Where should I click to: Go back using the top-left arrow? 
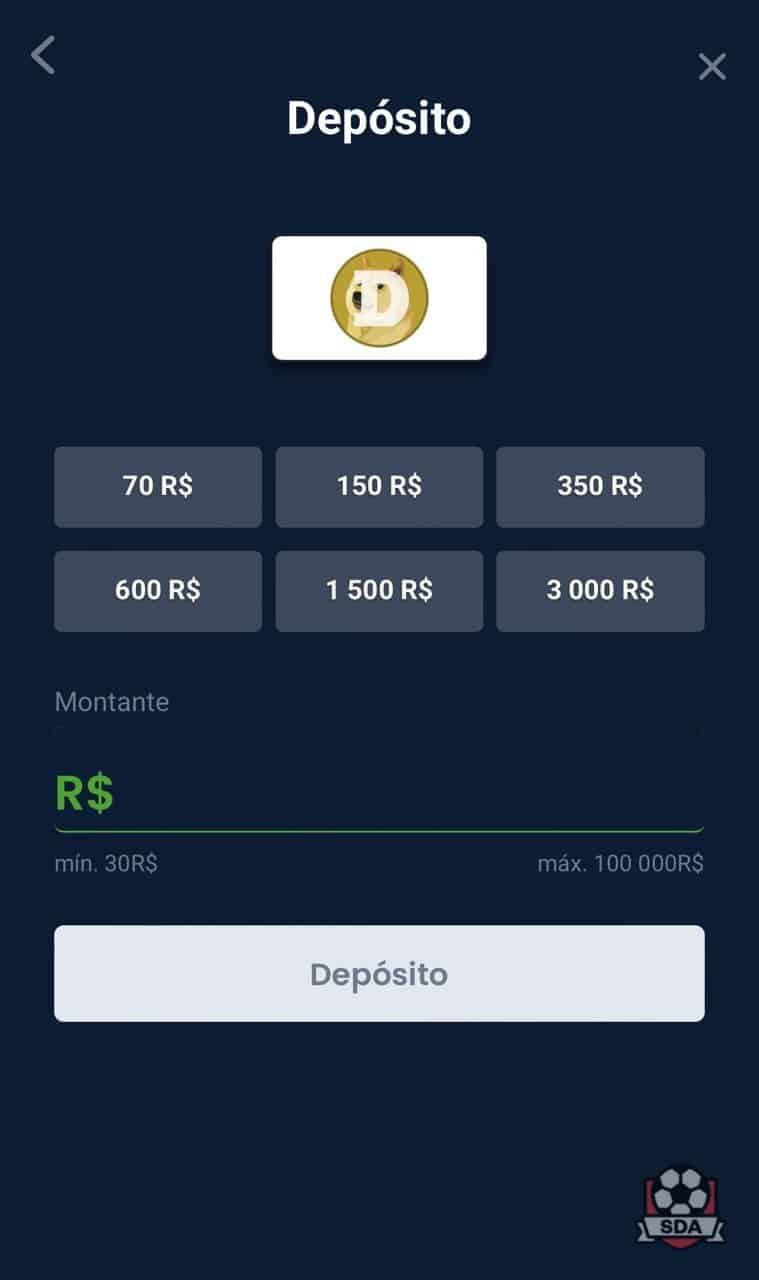tap(43, 55)
